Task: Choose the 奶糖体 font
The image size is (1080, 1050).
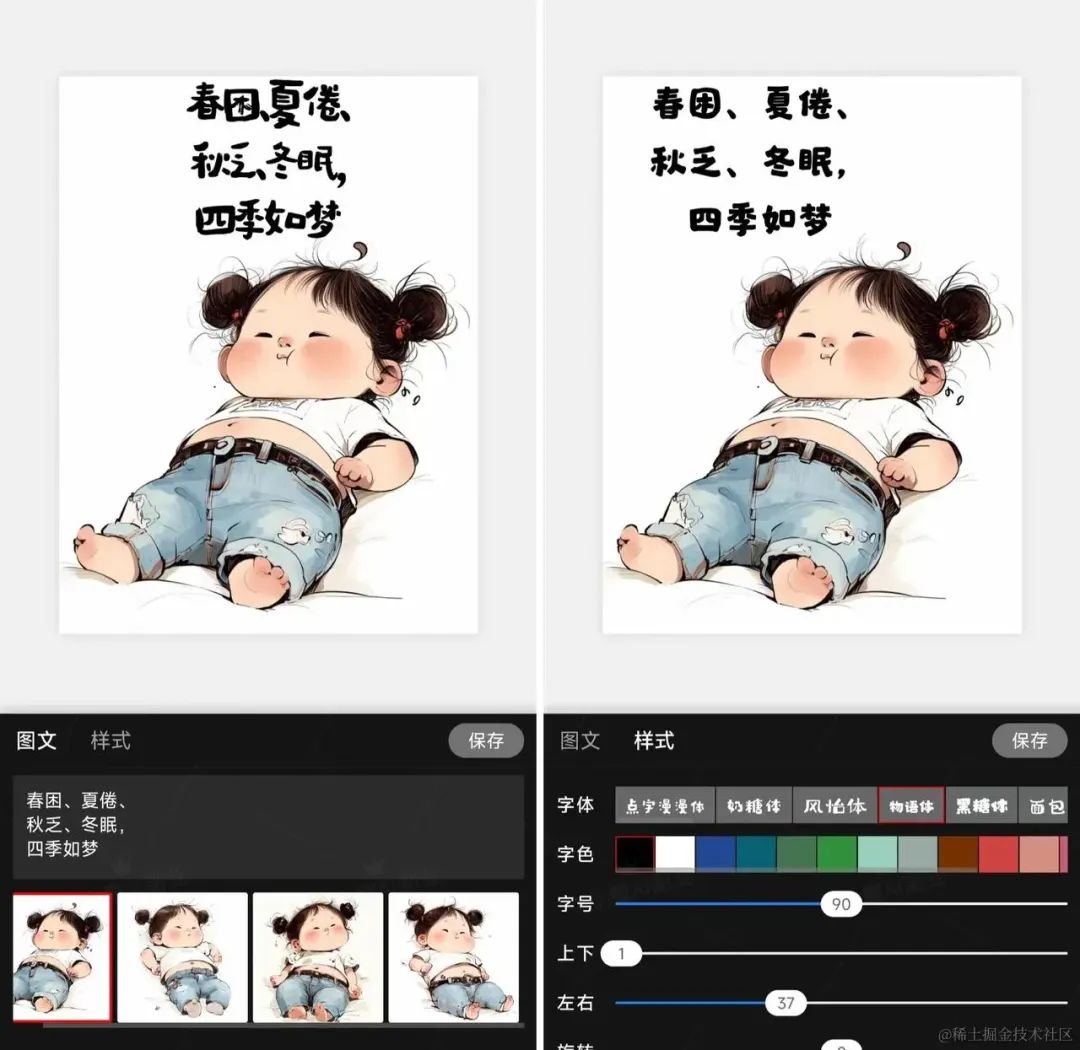Action: click(753, 805)
